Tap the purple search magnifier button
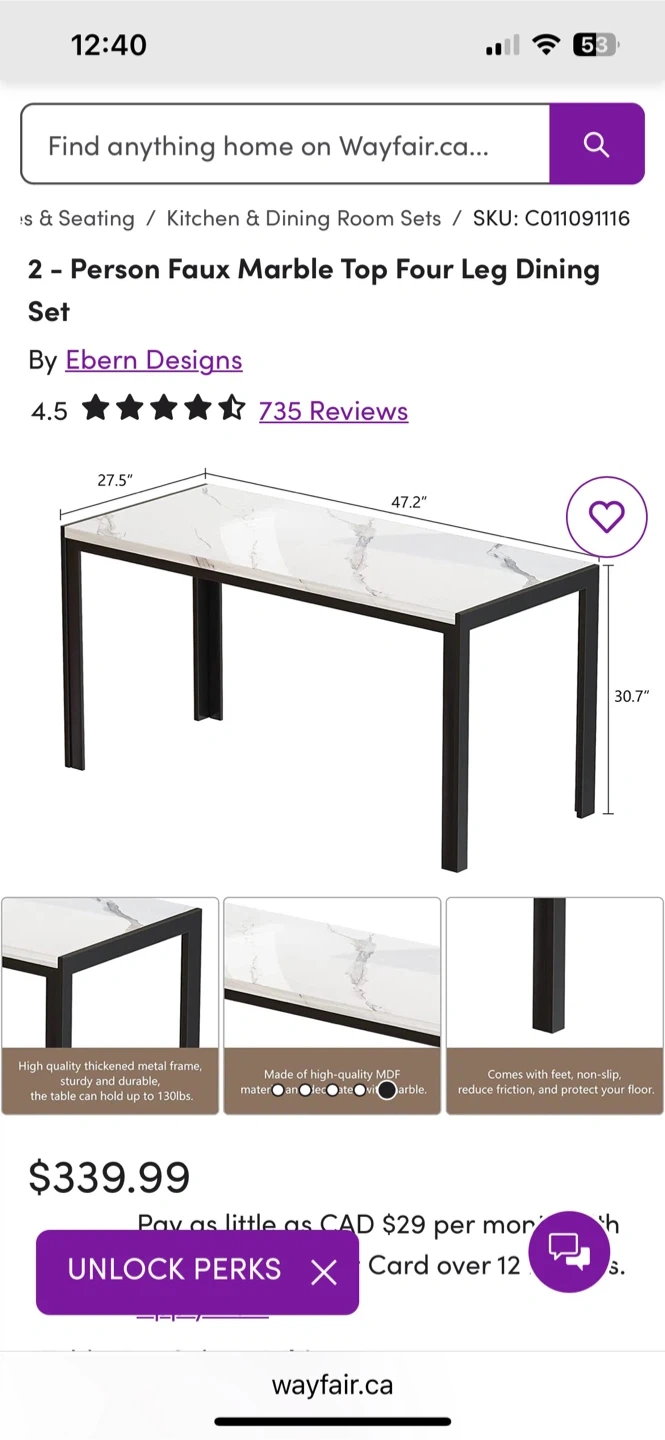 pyautogui.click(x=596, y=145)
